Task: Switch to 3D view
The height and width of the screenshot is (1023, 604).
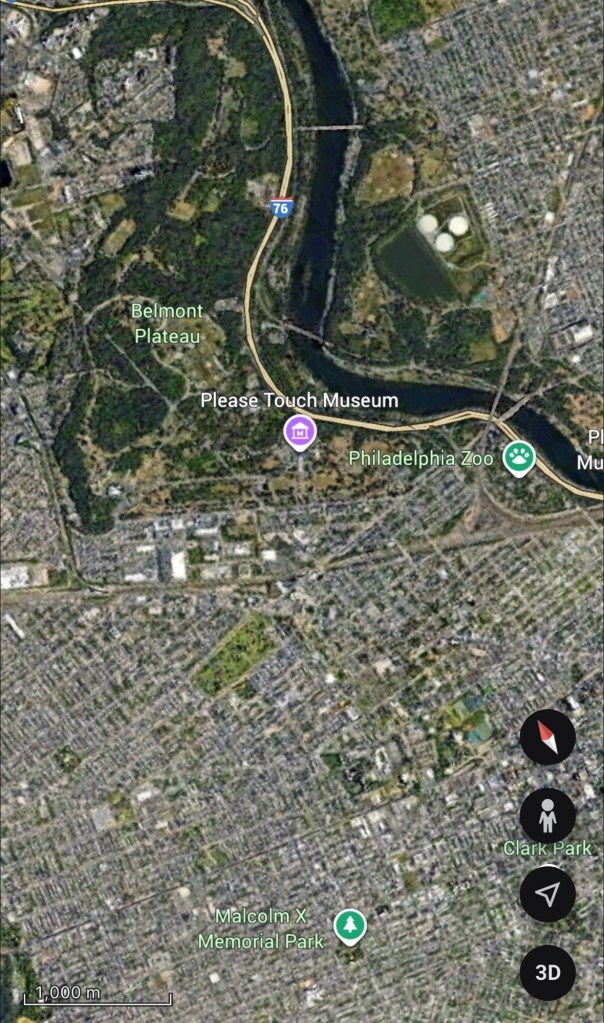Action: 547,972
